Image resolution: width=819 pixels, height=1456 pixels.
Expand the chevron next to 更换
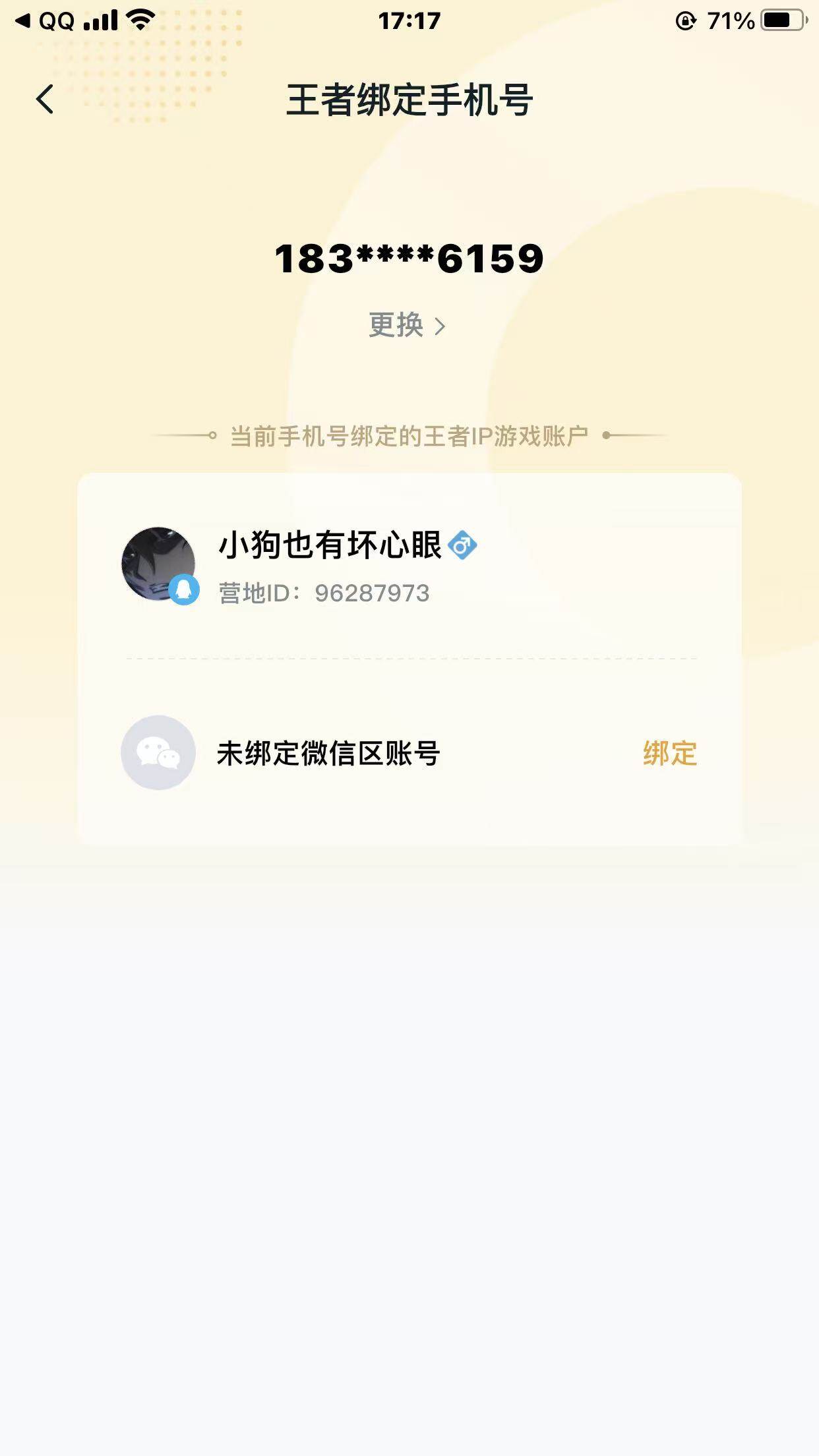[441, 326]
